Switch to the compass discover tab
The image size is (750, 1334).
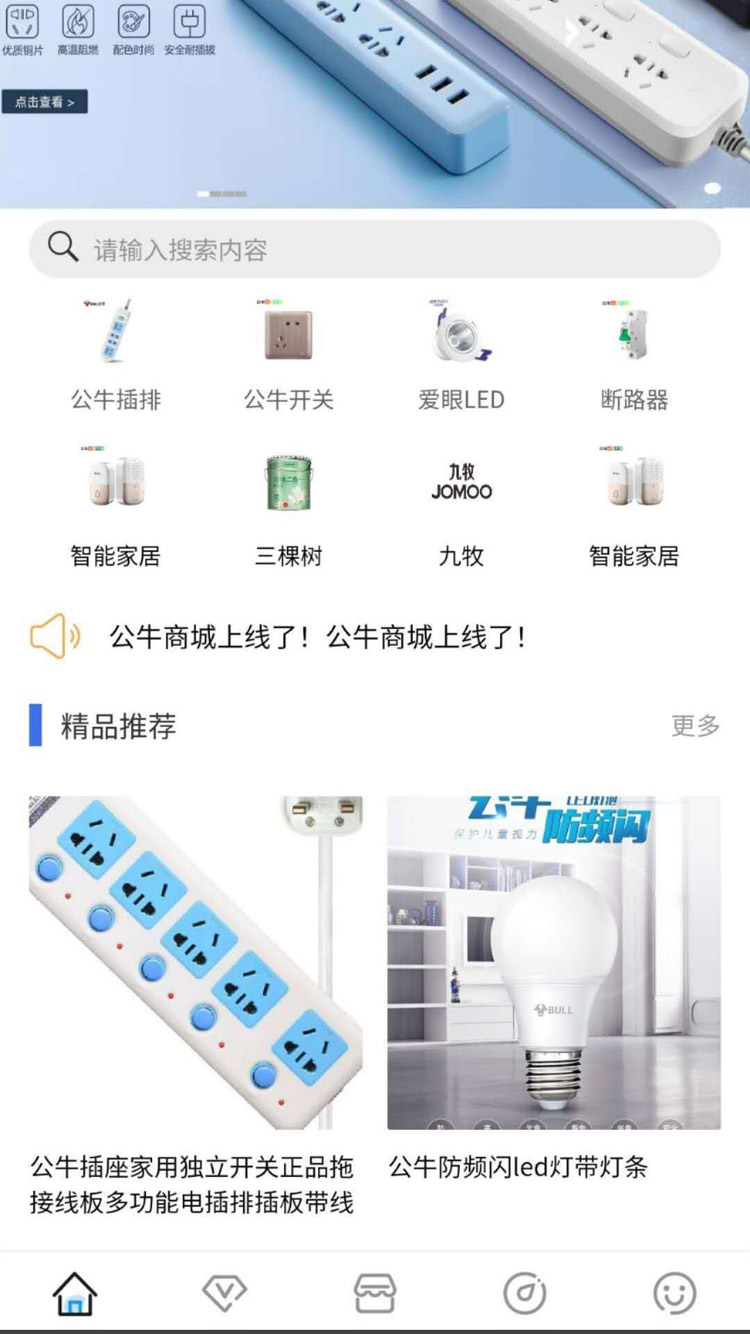[x=525, y=1293]
